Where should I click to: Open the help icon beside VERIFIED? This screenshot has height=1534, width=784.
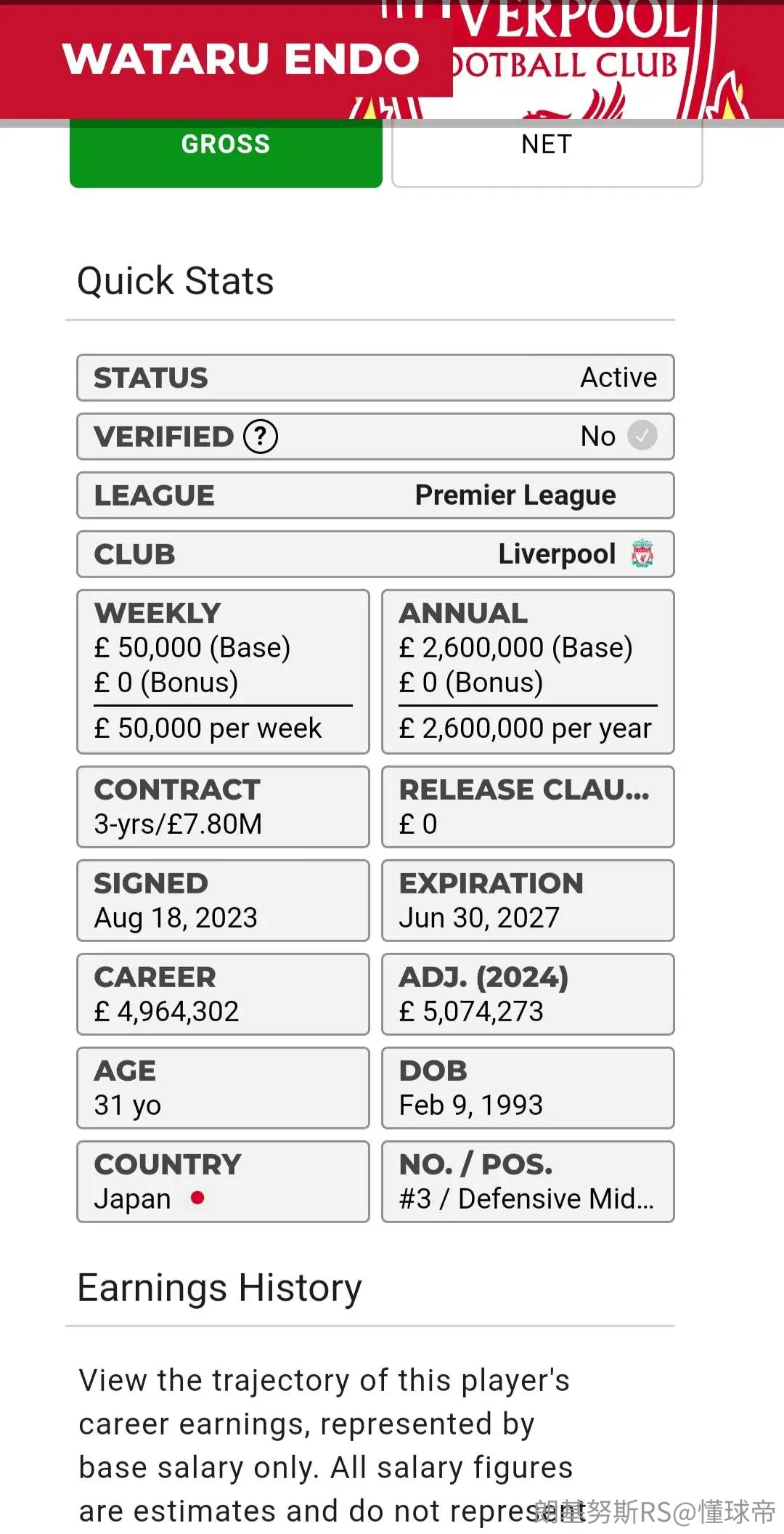click(261, 437)
